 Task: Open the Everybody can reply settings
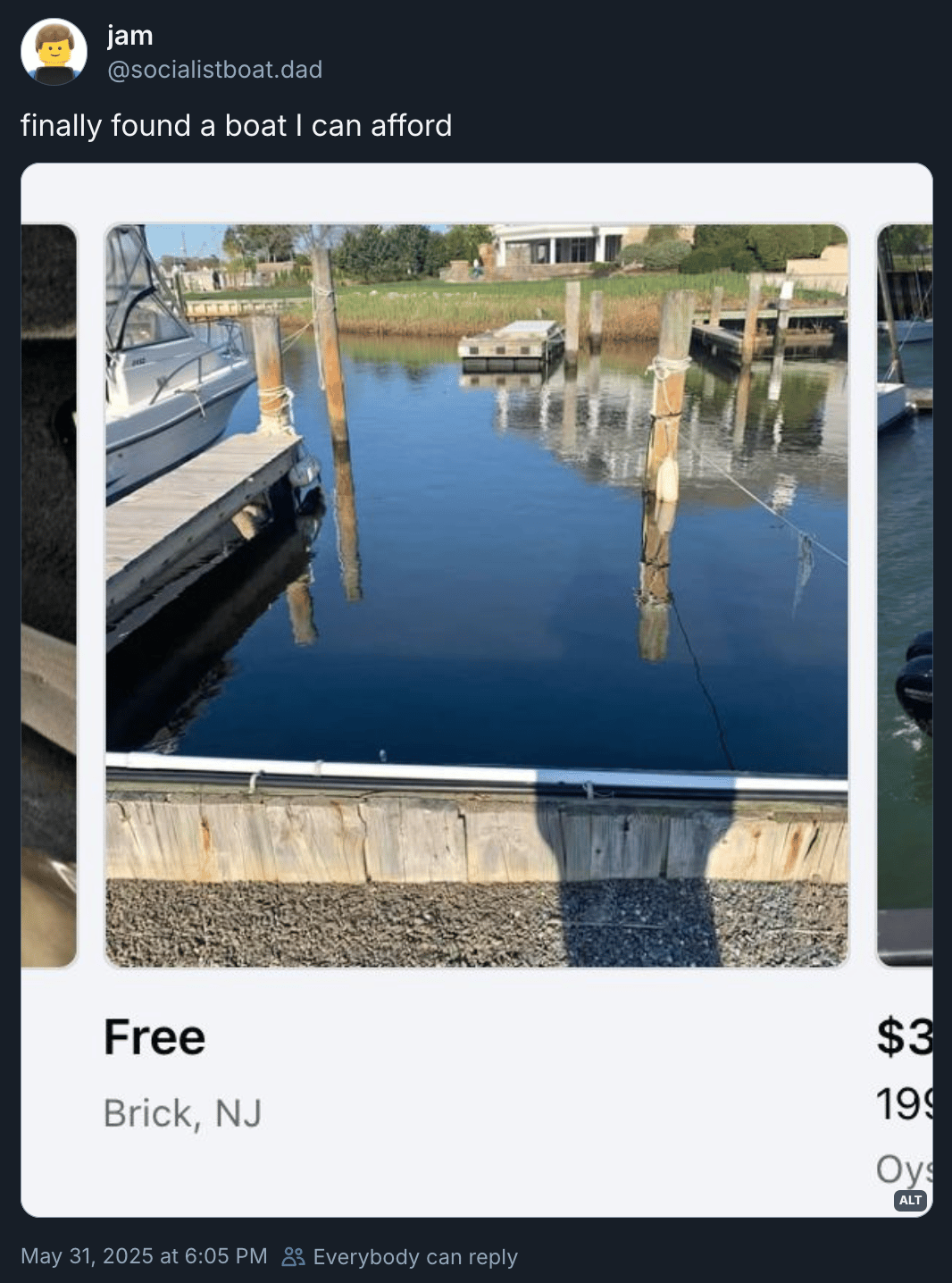pos(400,1257)
